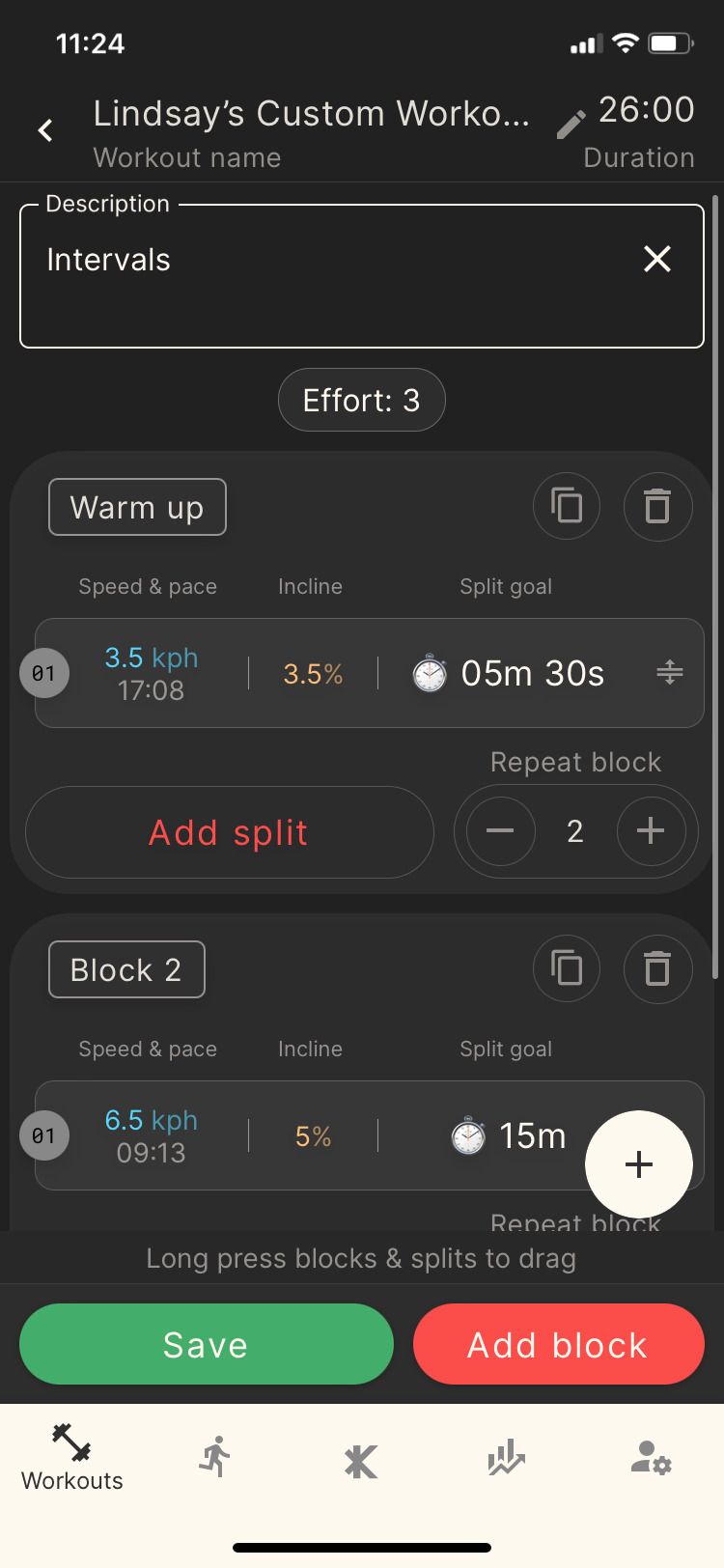Clear the Intervals description with the X
This screenshot has height=1568, width=724.
[x=657, y=259]
